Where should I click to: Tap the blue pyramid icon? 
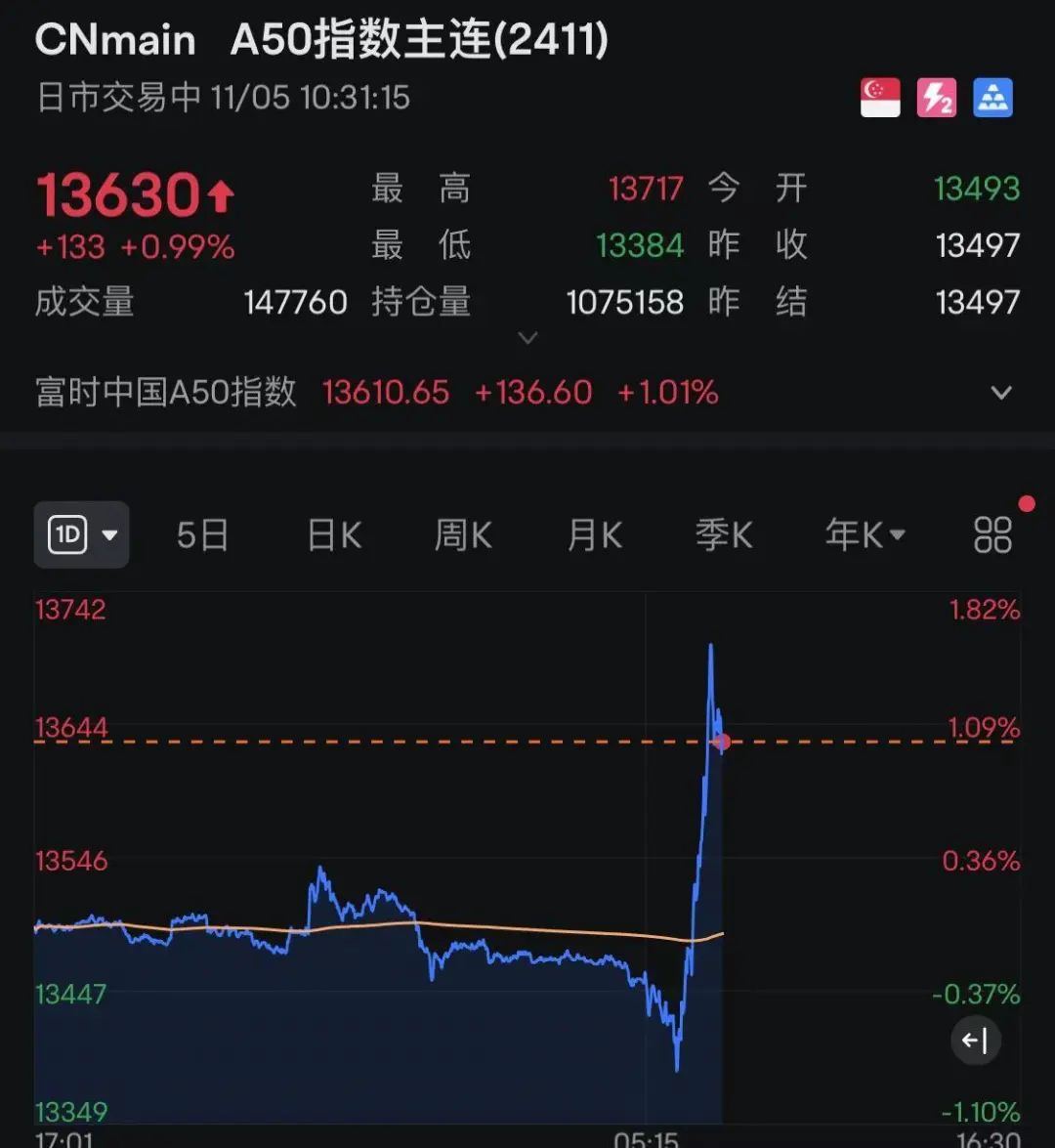(992, 99)
